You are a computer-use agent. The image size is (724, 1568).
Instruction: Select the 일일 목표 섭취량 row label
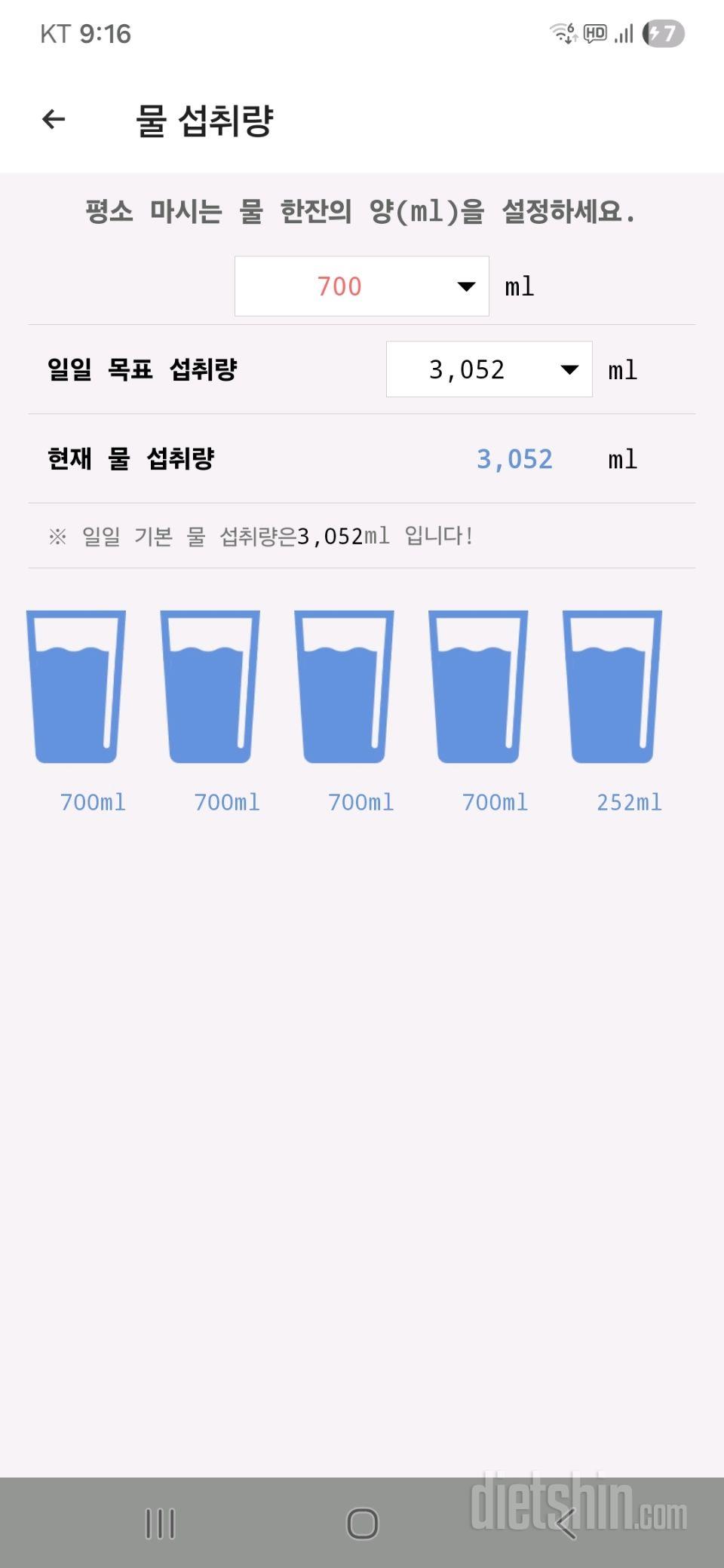point(143,369)
